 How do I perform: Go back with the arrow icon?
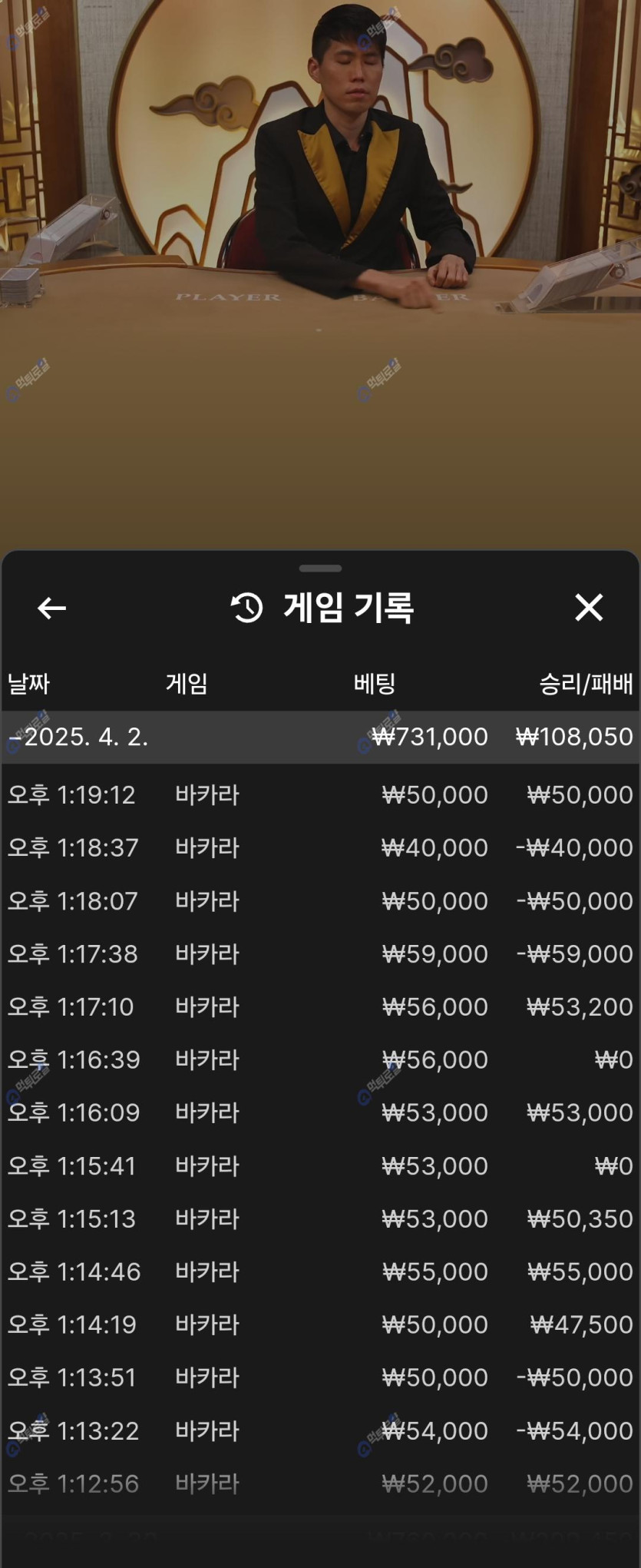point(51,608)
